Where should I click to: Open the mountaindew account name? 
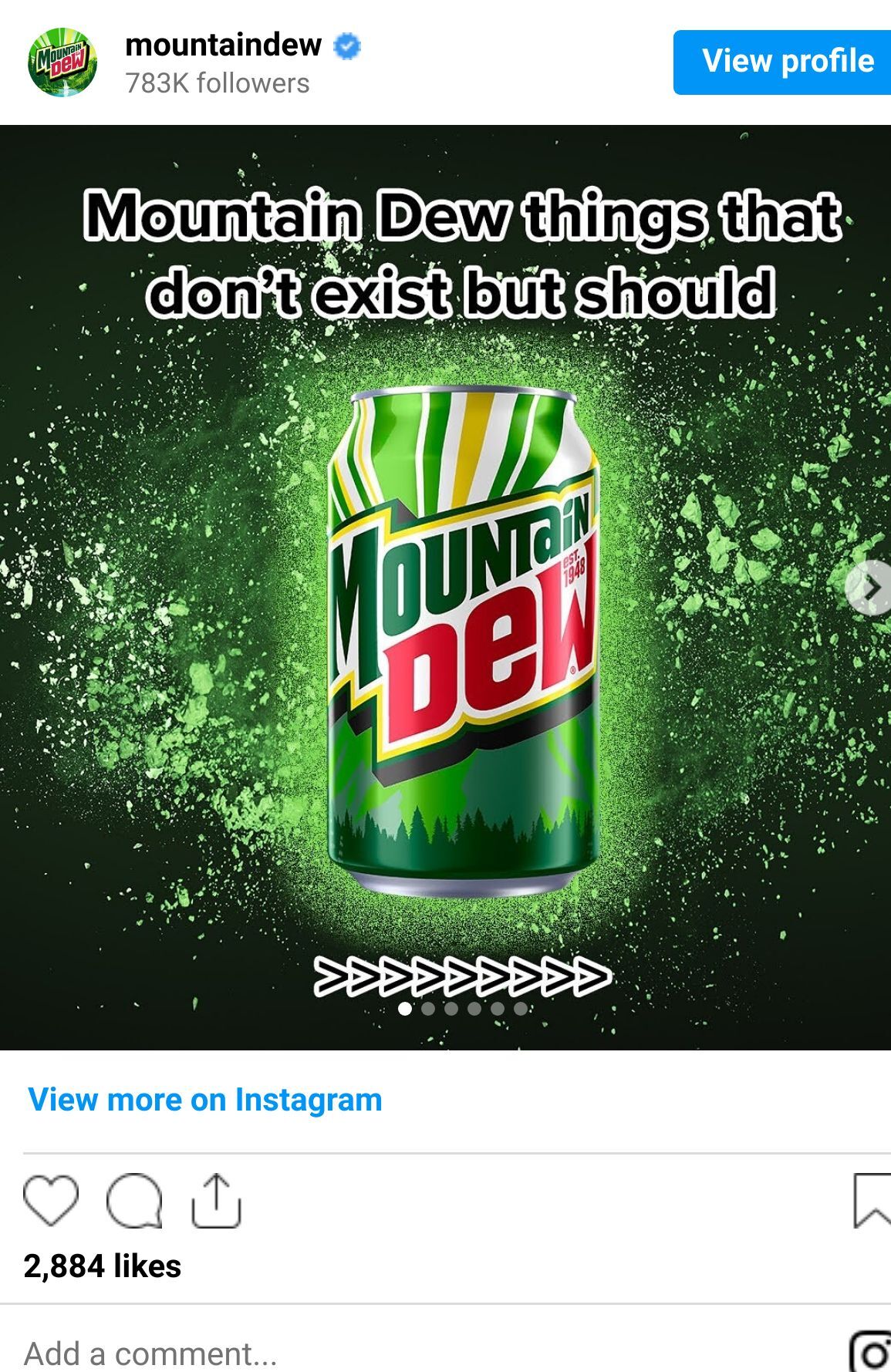pyautogui.click(x=223, y=45)
